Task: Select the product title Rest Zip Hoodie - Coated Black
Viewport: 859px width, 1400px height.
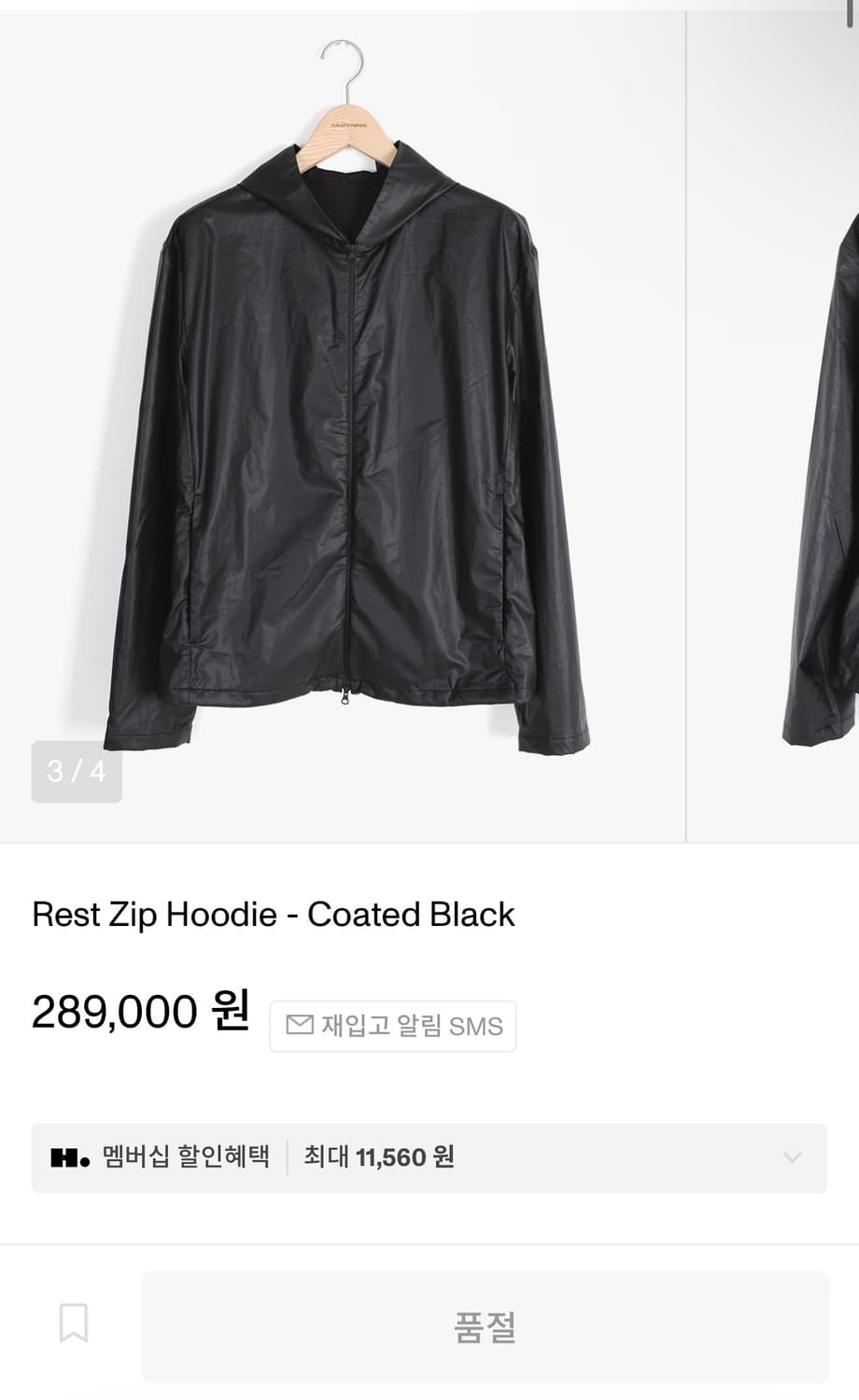Action: click(273, 915)
